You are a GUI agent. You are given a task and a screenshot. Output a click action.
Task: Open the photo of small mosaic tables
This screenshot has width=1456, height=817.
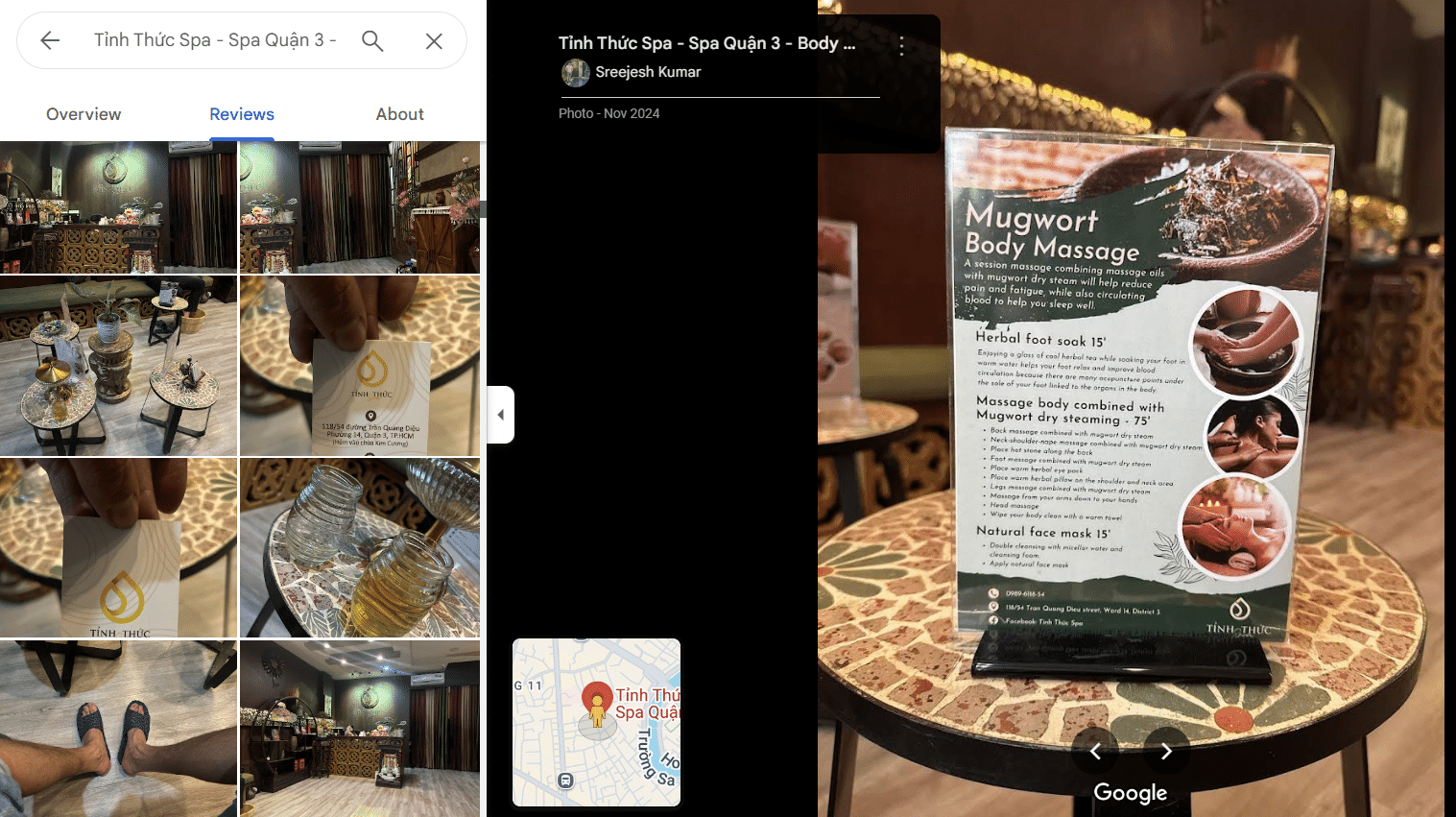click(x=118, y=365)
